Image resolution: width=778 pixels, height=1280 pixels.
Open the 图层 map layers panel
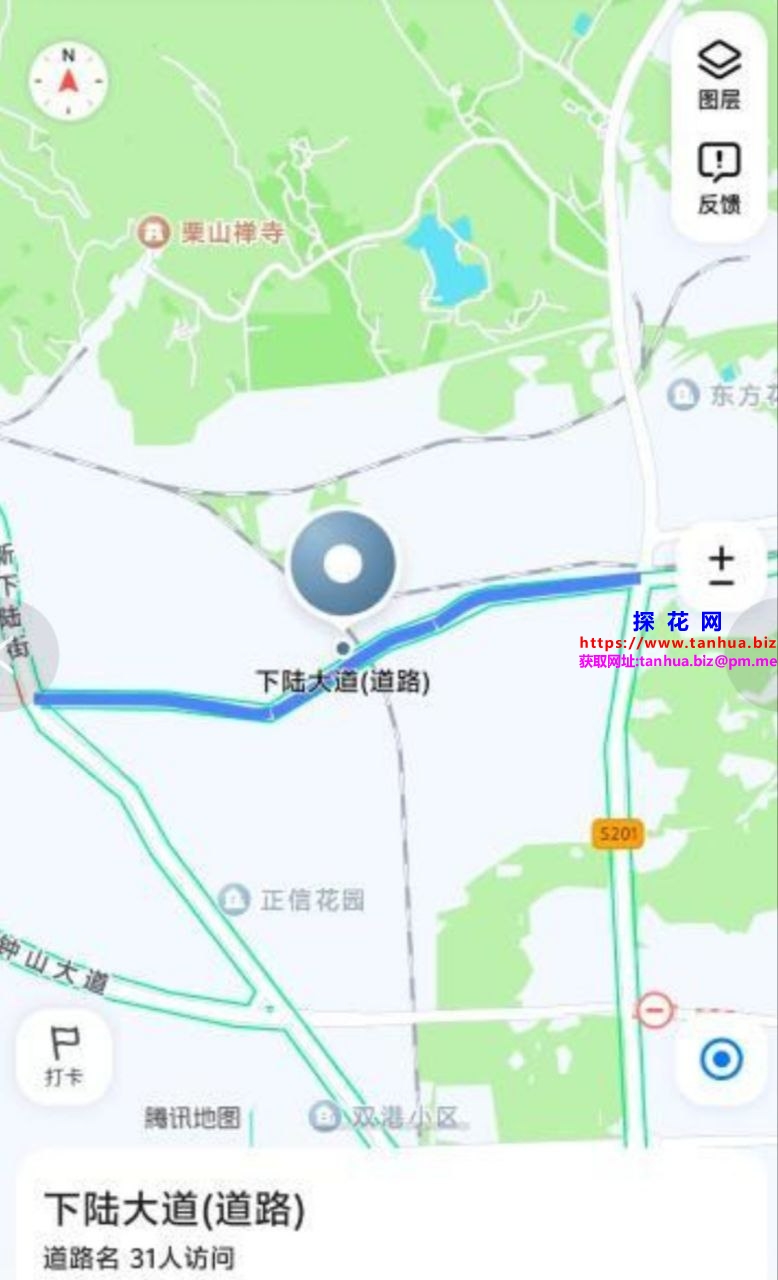(719, 73)
